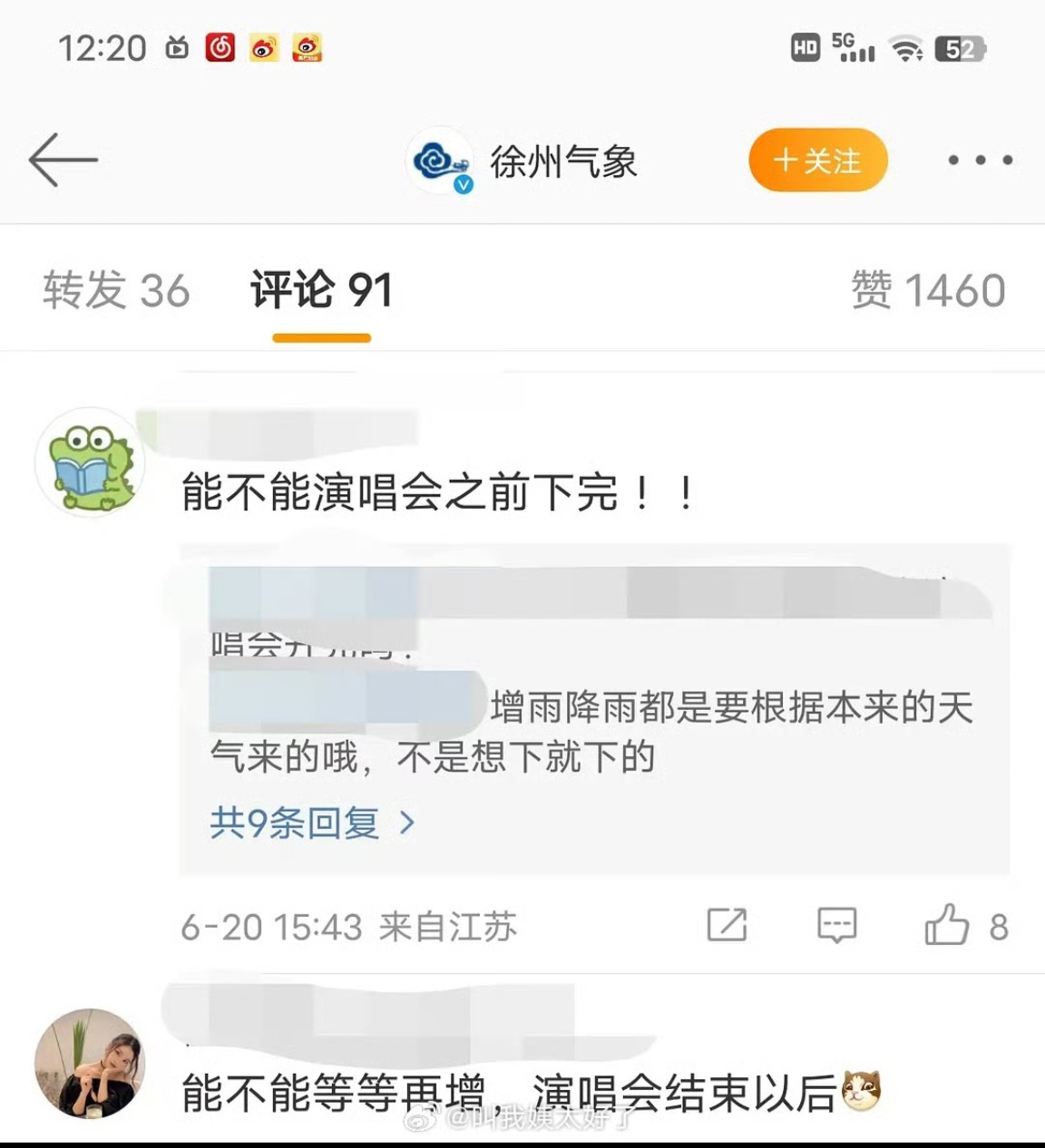1045x1148 pixels.
Task: Open the three-dot overflow menu
Action: point(980,161)
